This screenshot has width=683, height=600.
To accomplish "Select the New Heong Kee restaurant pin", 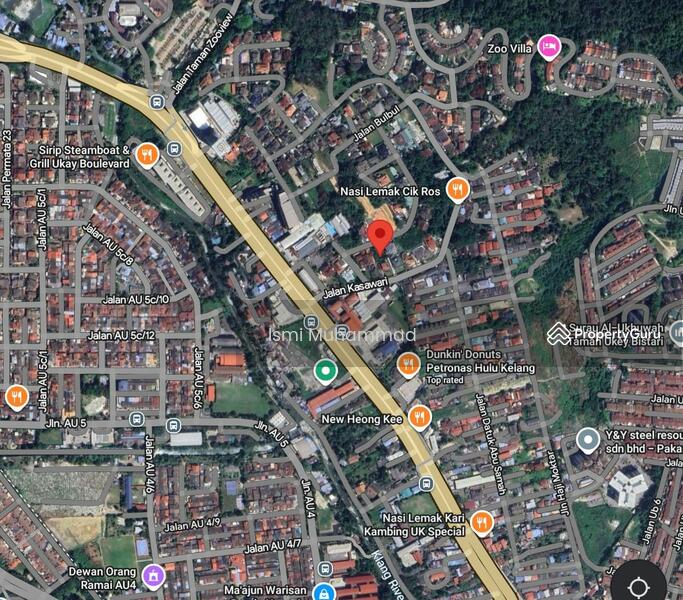I will point(419,417).
